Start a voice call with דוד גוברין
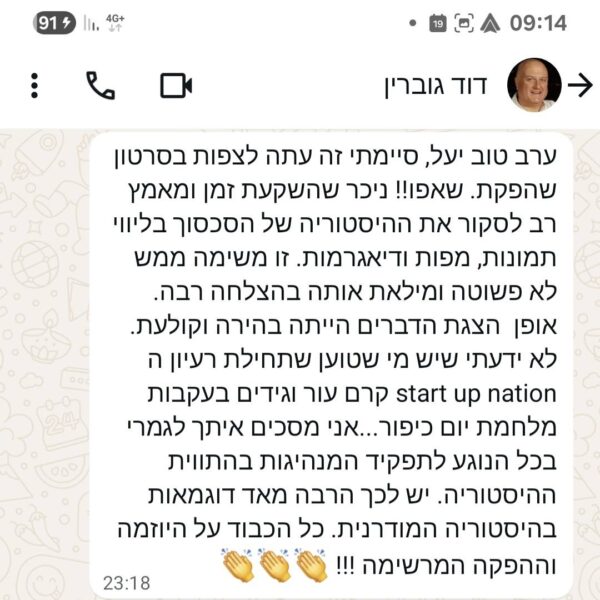600x600 pixels. click(x=100, y=86)
